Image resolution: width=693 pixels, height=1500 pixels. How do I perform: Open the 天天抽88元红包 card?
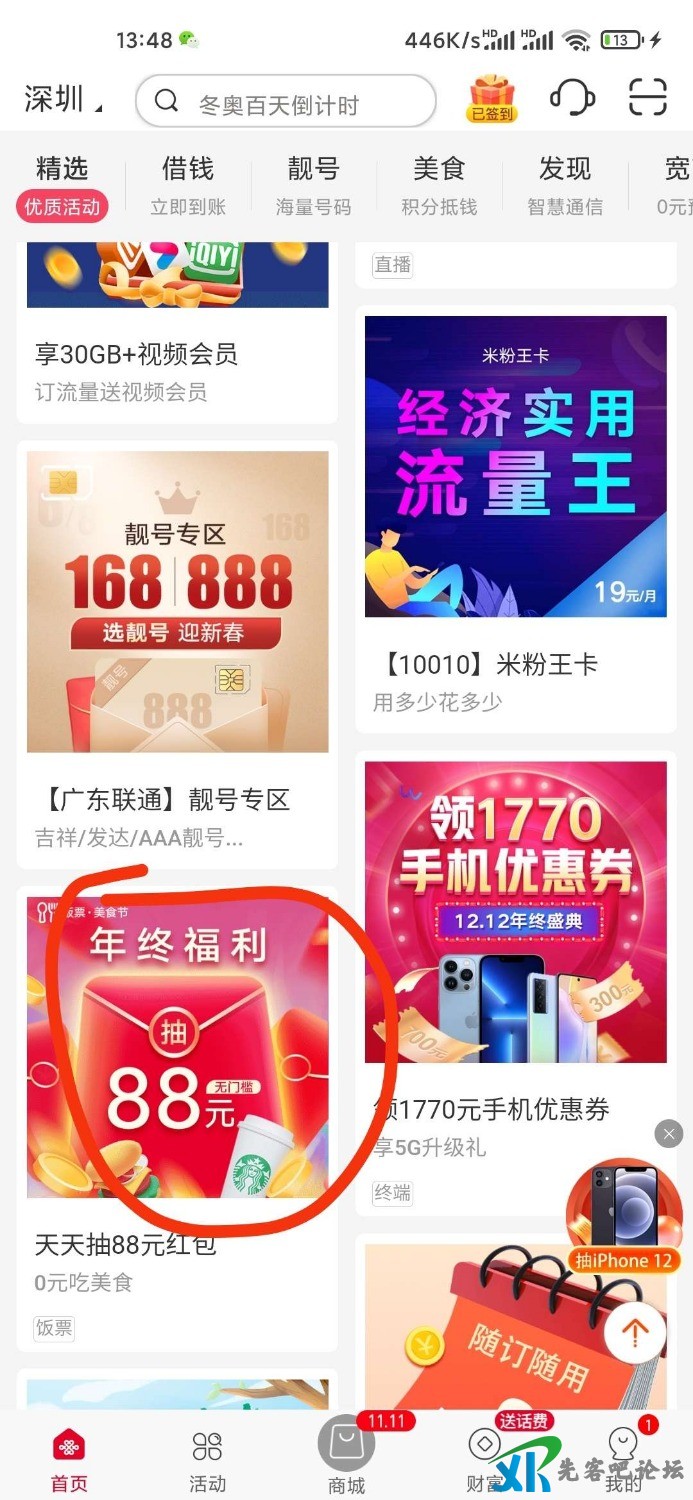pyautogui.click(x=177, y=1100)
